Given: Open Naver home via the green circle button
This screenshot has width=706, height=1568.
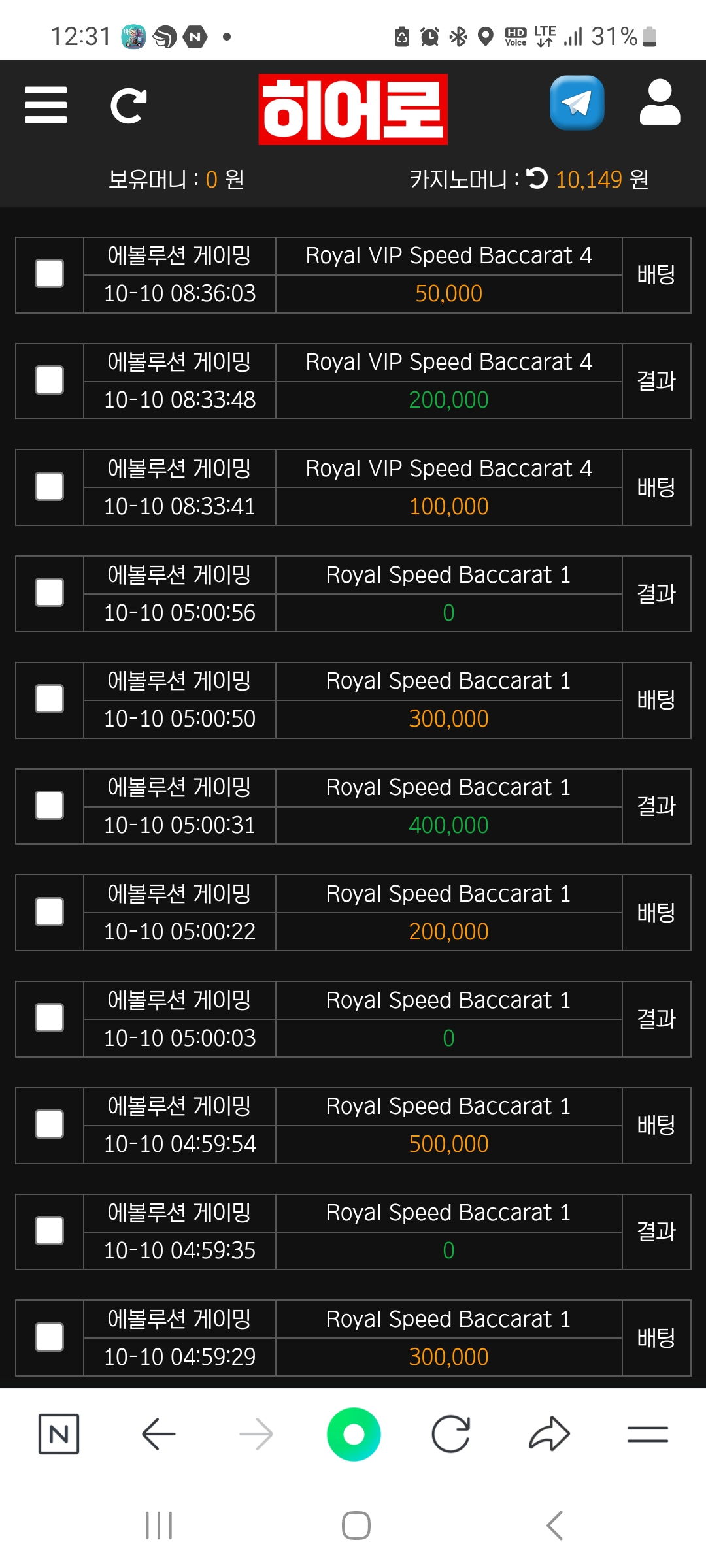Looking at the screenshot, I should pyautogui.click(x=354, y=1434).
